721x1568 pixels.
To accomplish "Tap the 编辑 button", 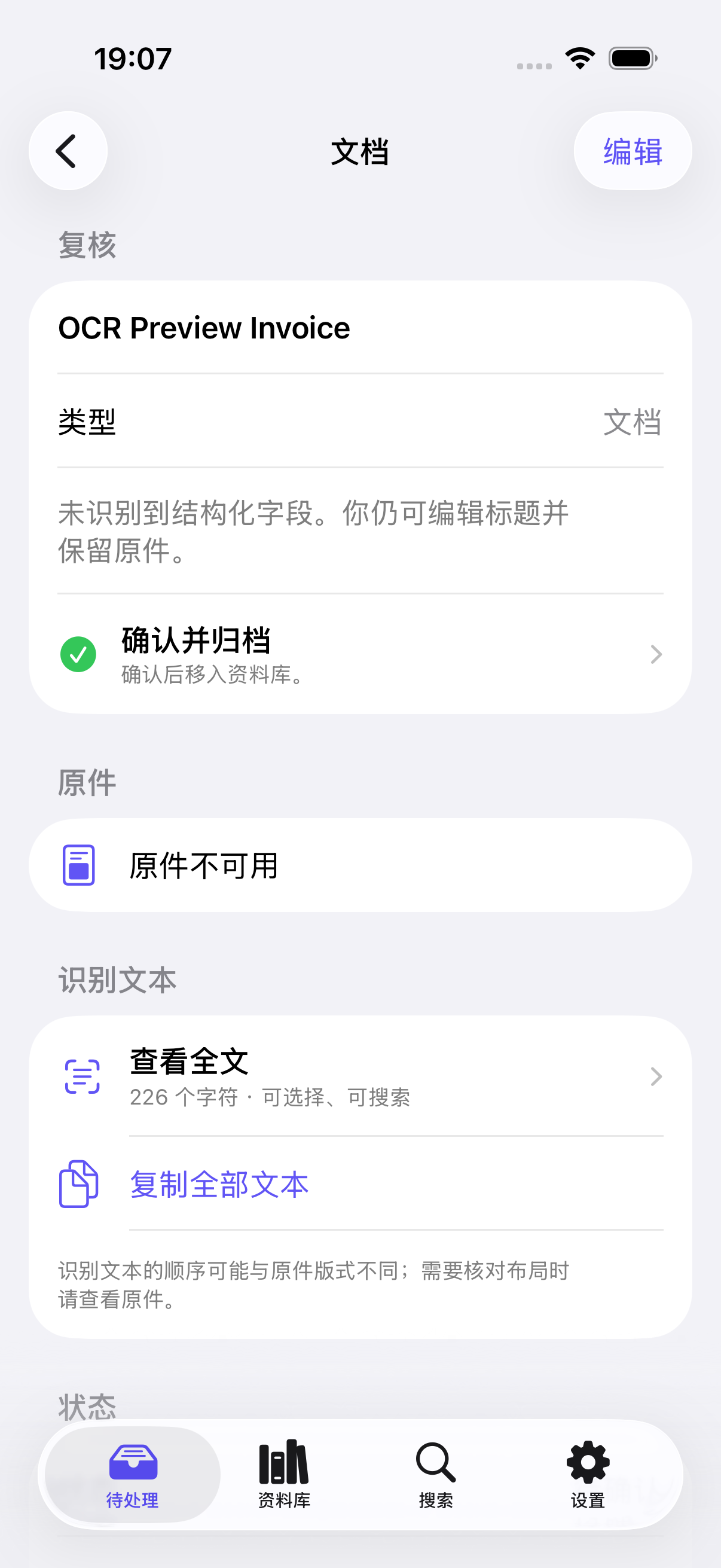I will click(x=632, y=151).
